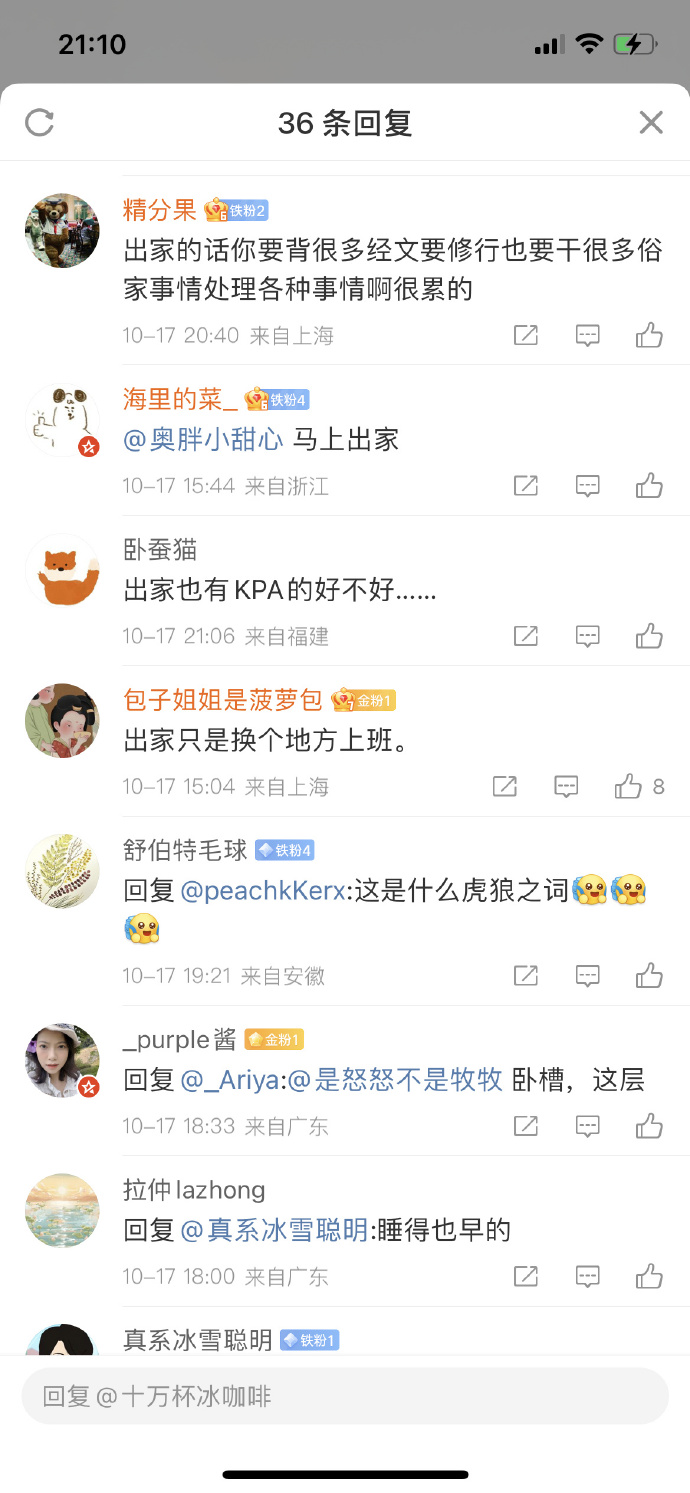Open the @真系冰雪聪明 mention link
Viewport: 690px width, 1493px height.
(274, 1230)
